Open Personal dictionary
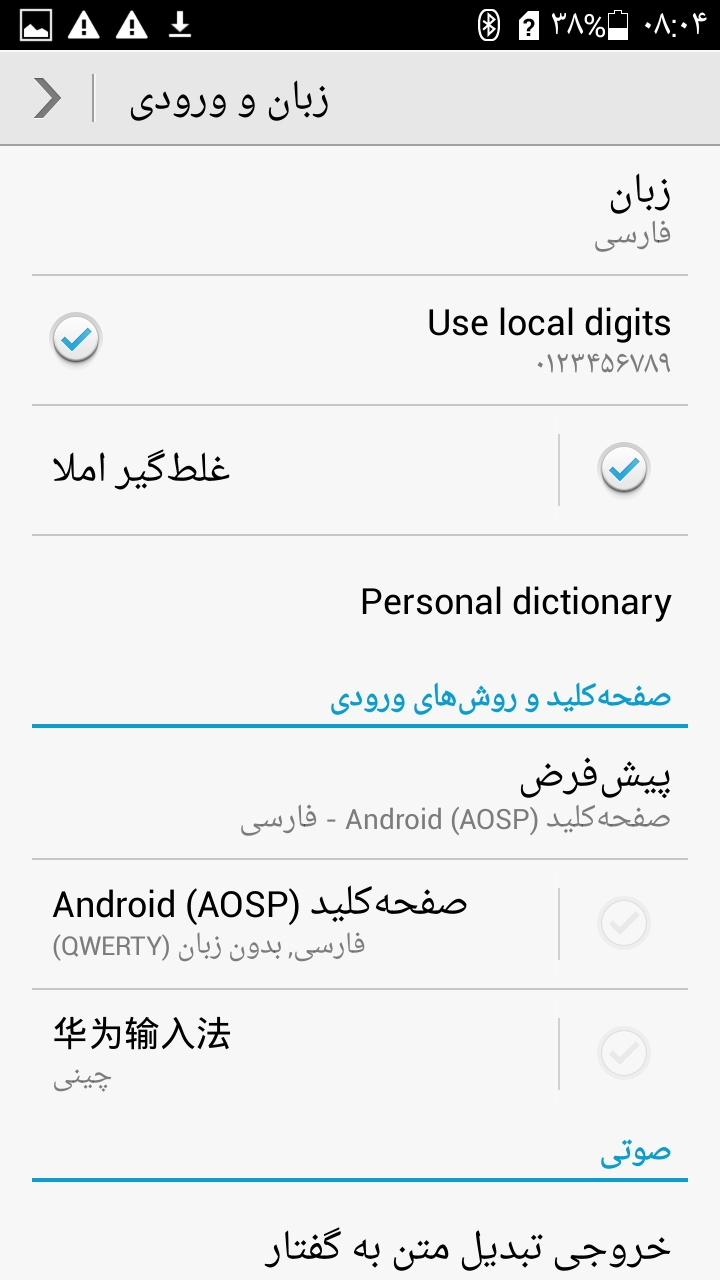The image size is (720, 1280). click(360, 602)
